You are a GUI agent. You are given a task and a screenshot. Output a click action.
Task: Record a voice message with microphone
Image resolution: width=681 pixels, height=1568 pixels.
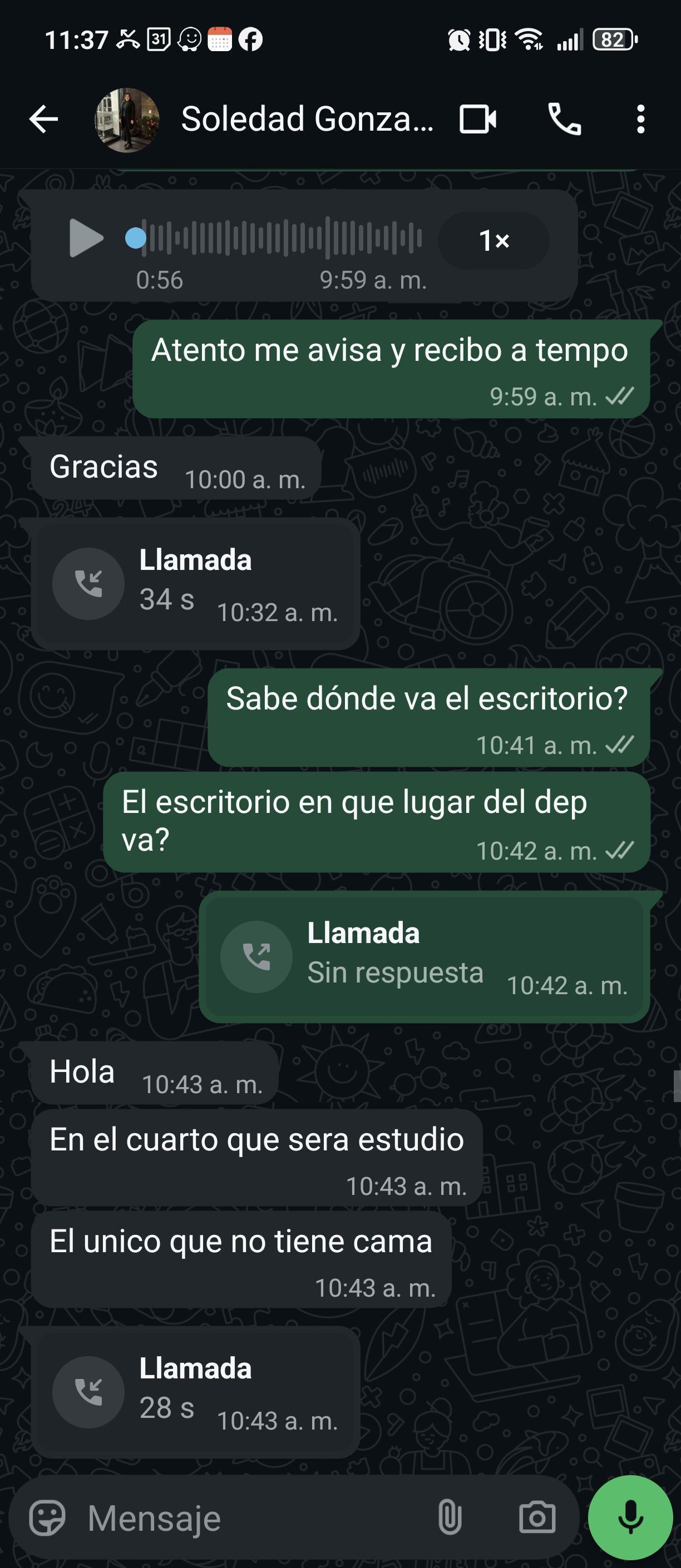pyautogui.click(x=630, y=1517)
